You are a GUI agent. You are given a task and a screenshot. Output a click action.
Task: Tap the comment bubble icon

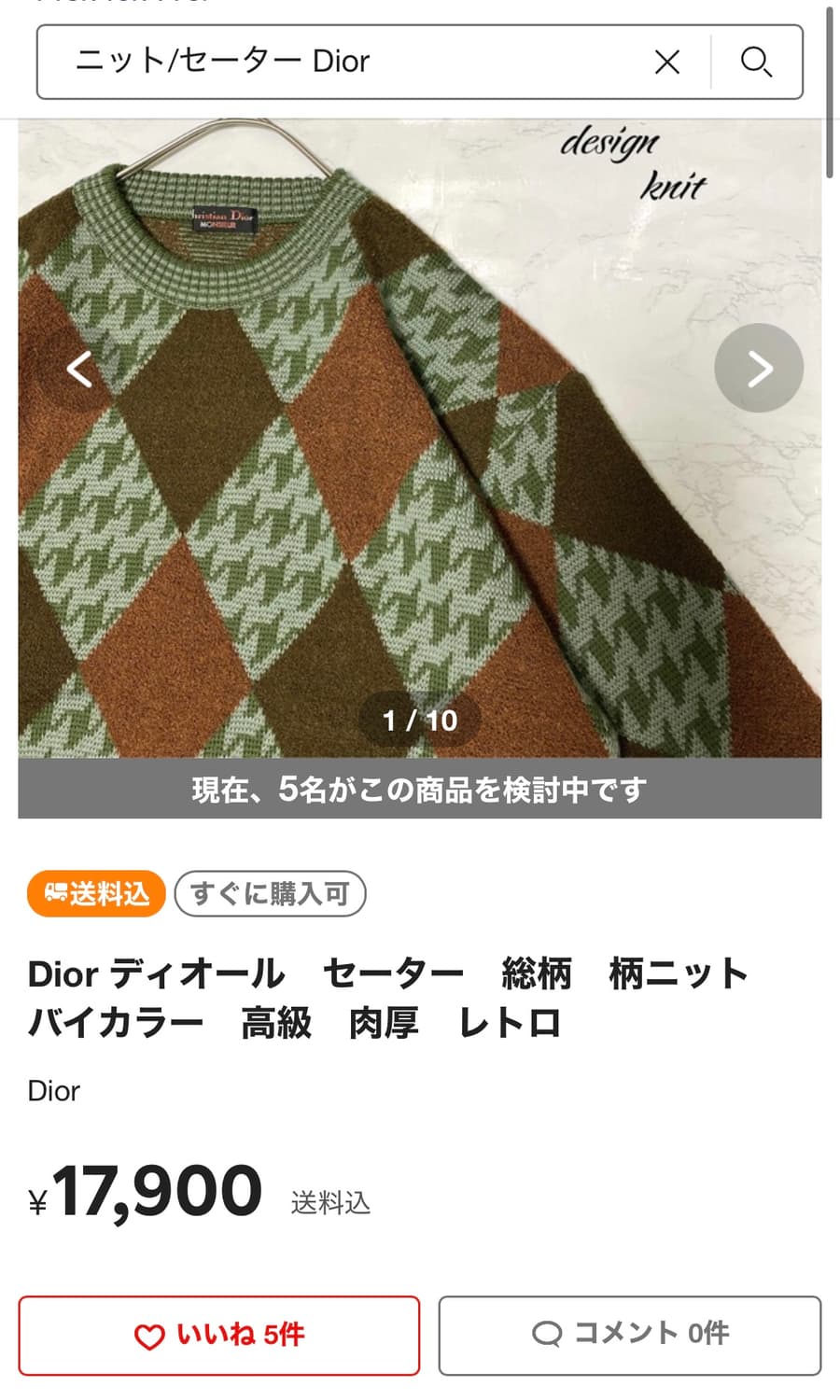coord(547,1334)
